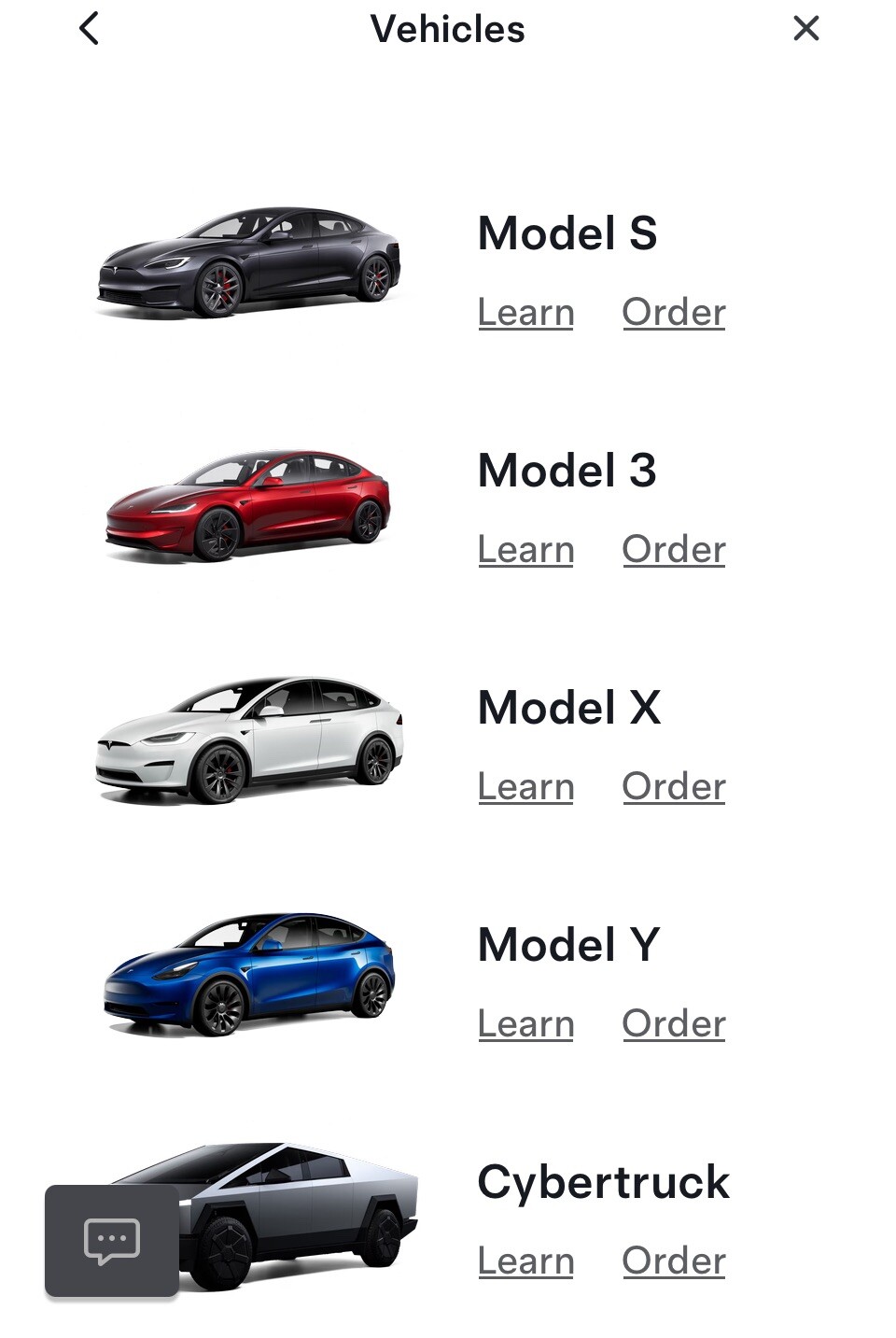The height and width of the screenshot is (1338, 896).
Task: Open the Model Y Learn link
Action: (525, 1023)
